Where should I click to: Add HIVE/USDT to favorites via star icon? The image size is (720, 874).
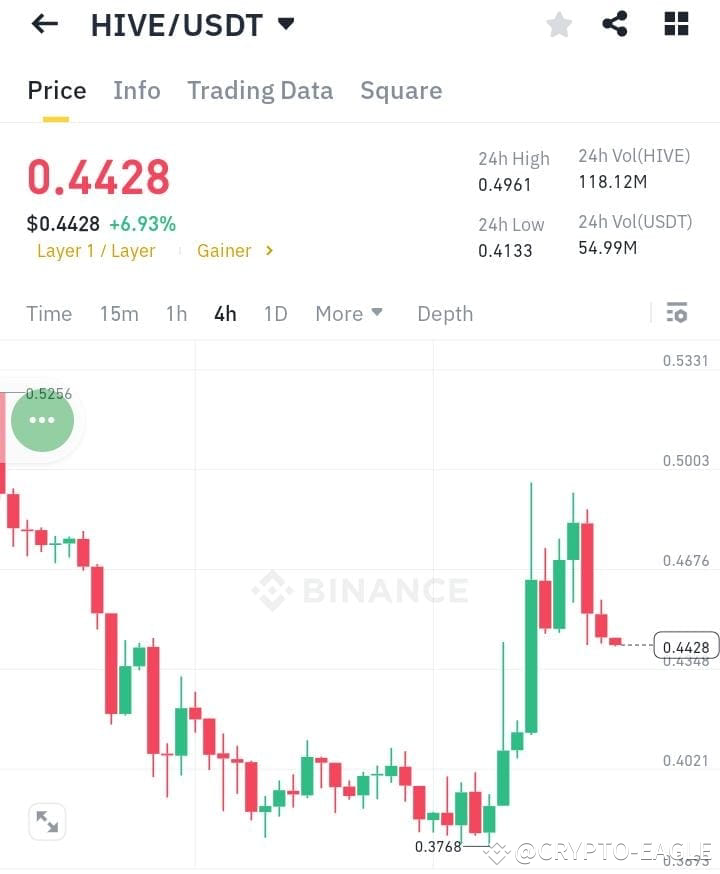coord(558,25)
